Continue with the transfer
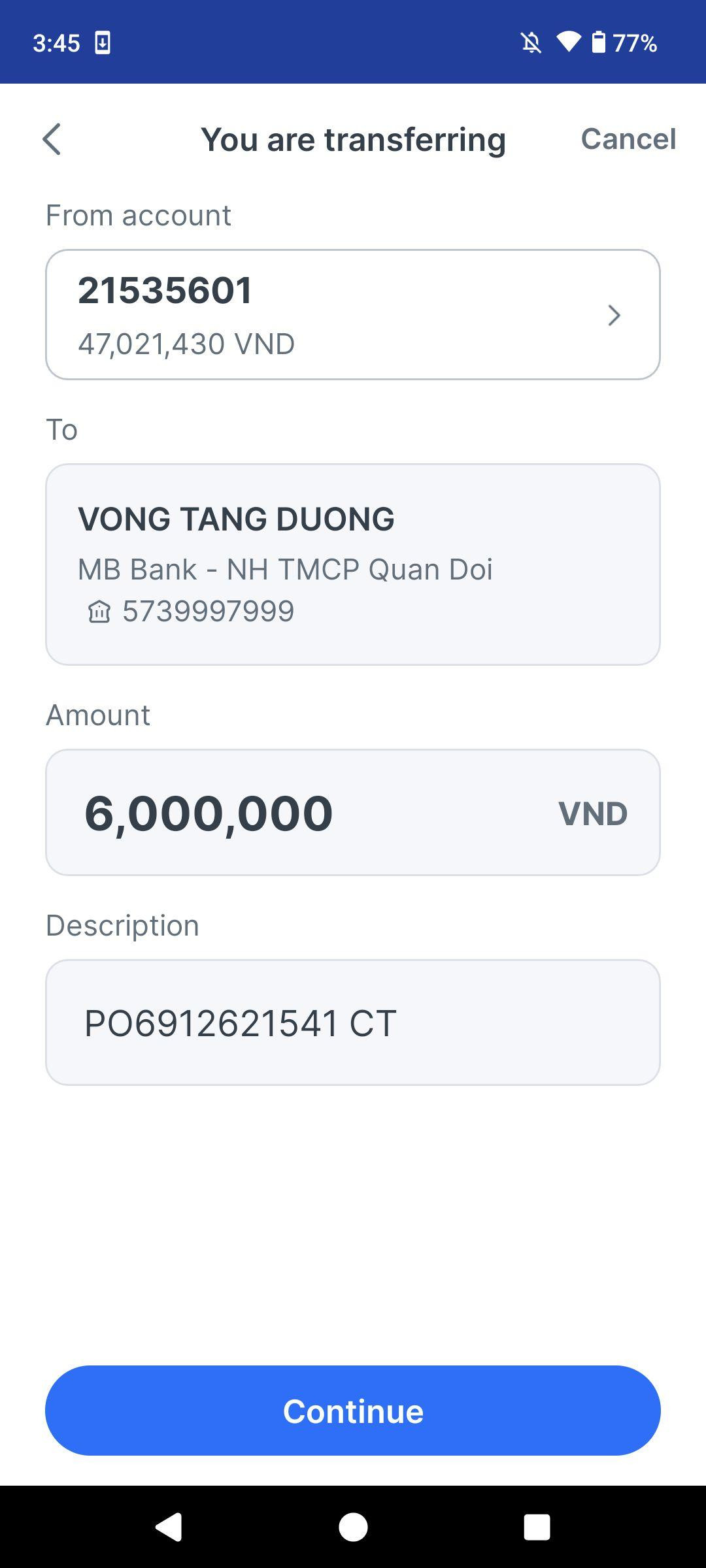The width and height of the screenshot is (706, 1568). coord(353,1411)
